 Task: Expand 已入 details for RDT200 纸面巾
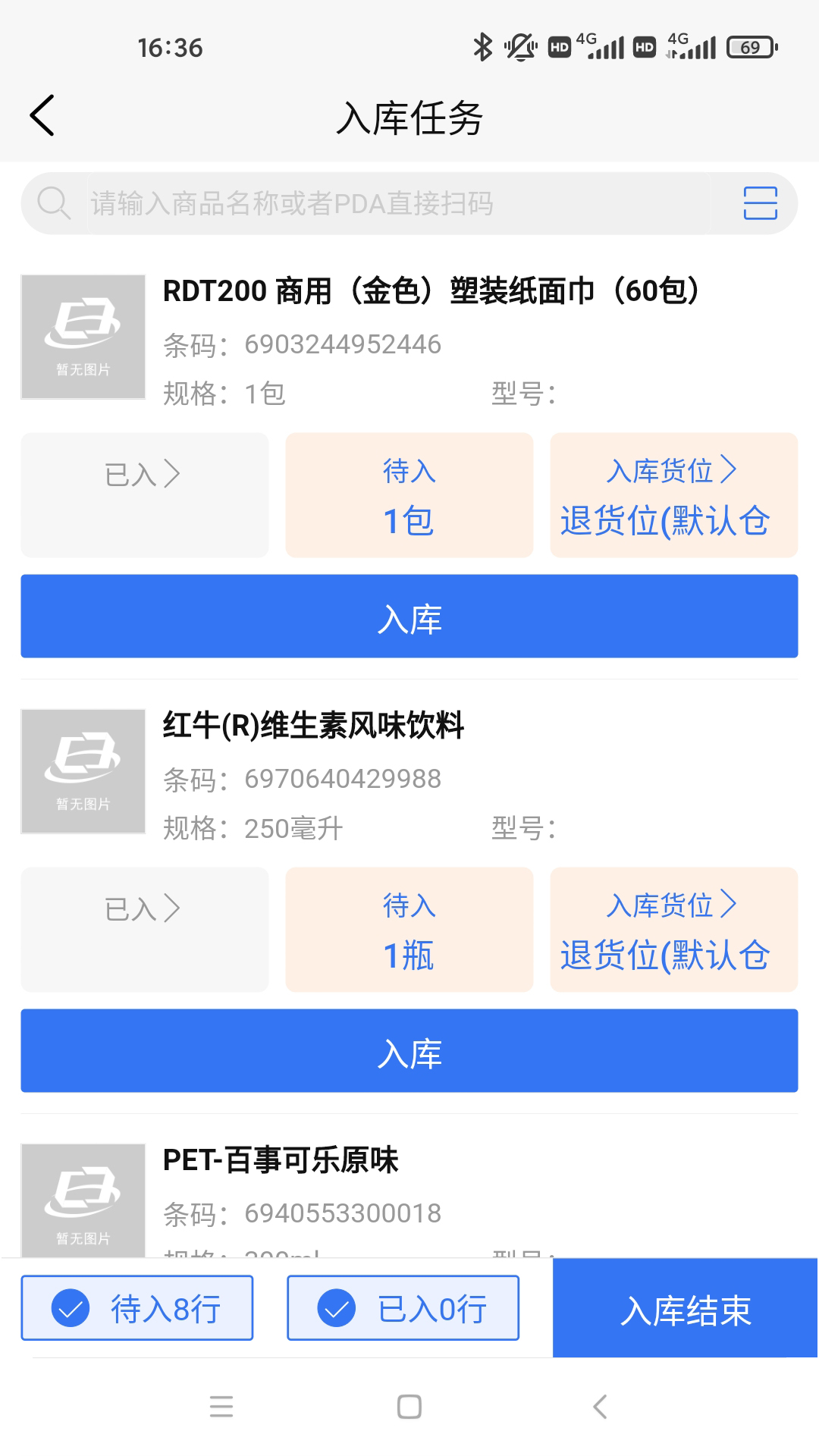[145, 495]
